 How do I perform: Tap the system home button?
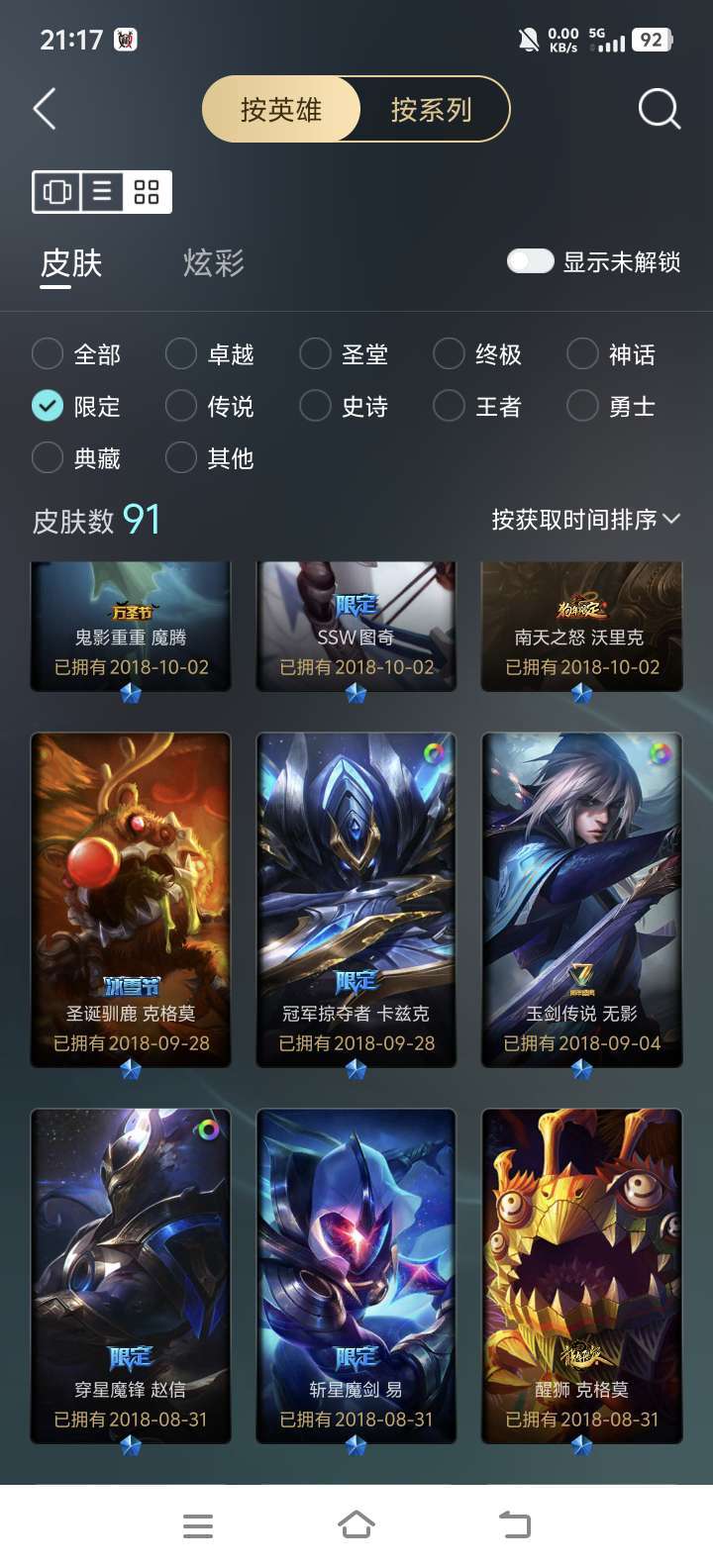point(356,1525)
